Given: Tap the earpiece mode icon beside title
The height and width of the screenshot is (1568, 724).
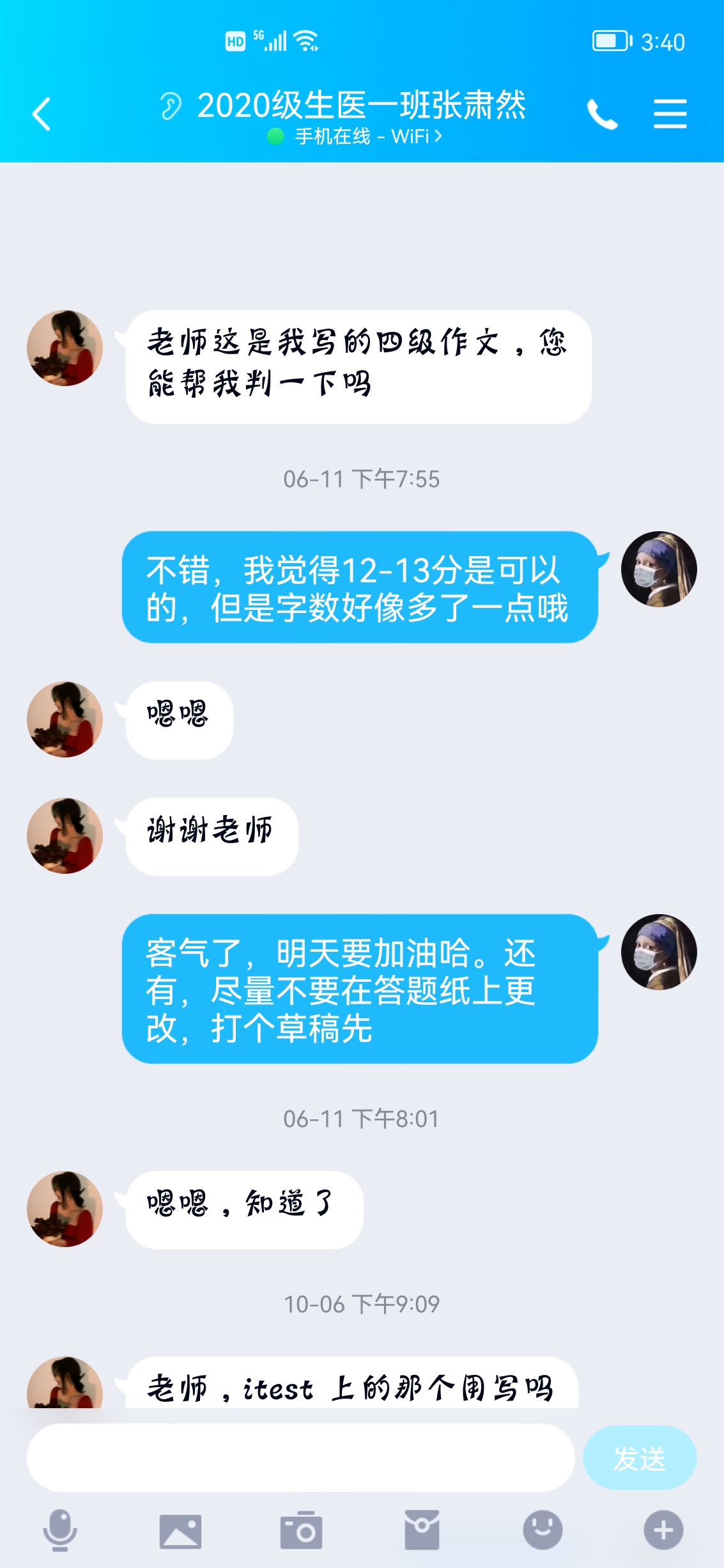Looking at the screenshot, I should (x=171, y=106).
